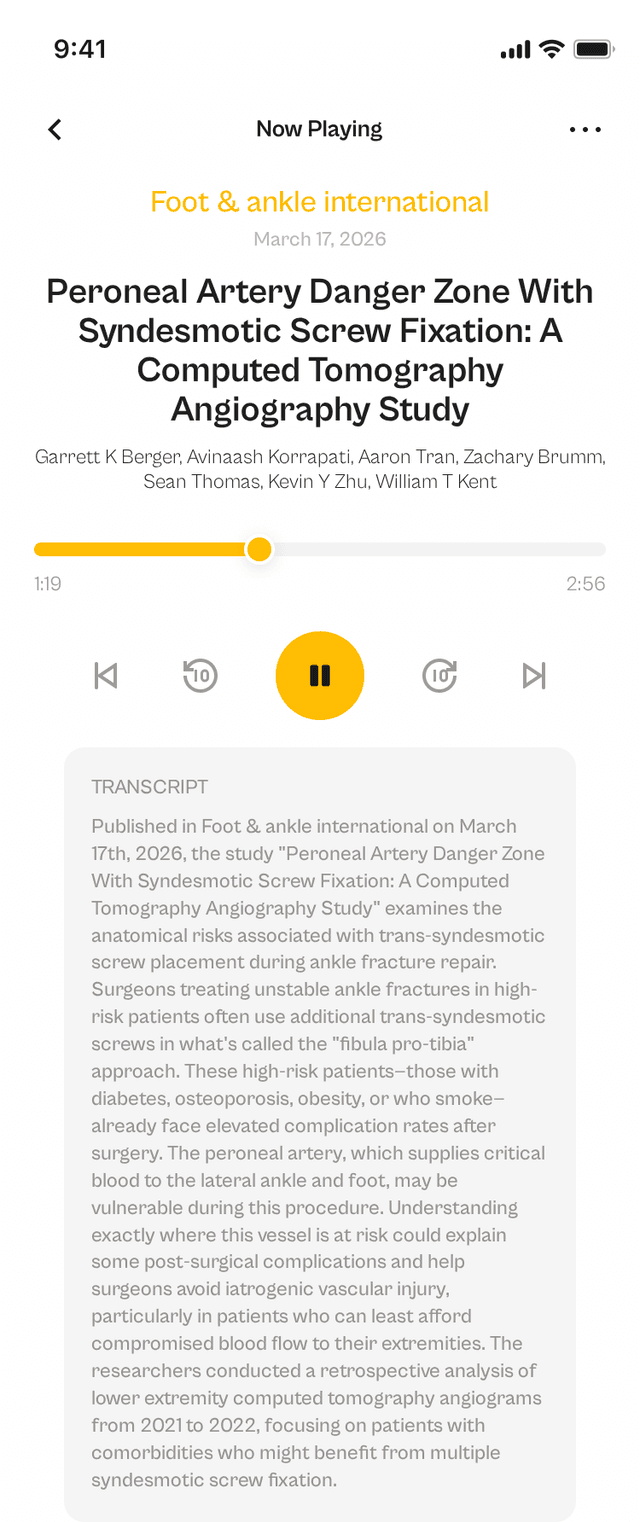Open the Foot & ankle international journal
640x1522 pixels.
[320, 202]
